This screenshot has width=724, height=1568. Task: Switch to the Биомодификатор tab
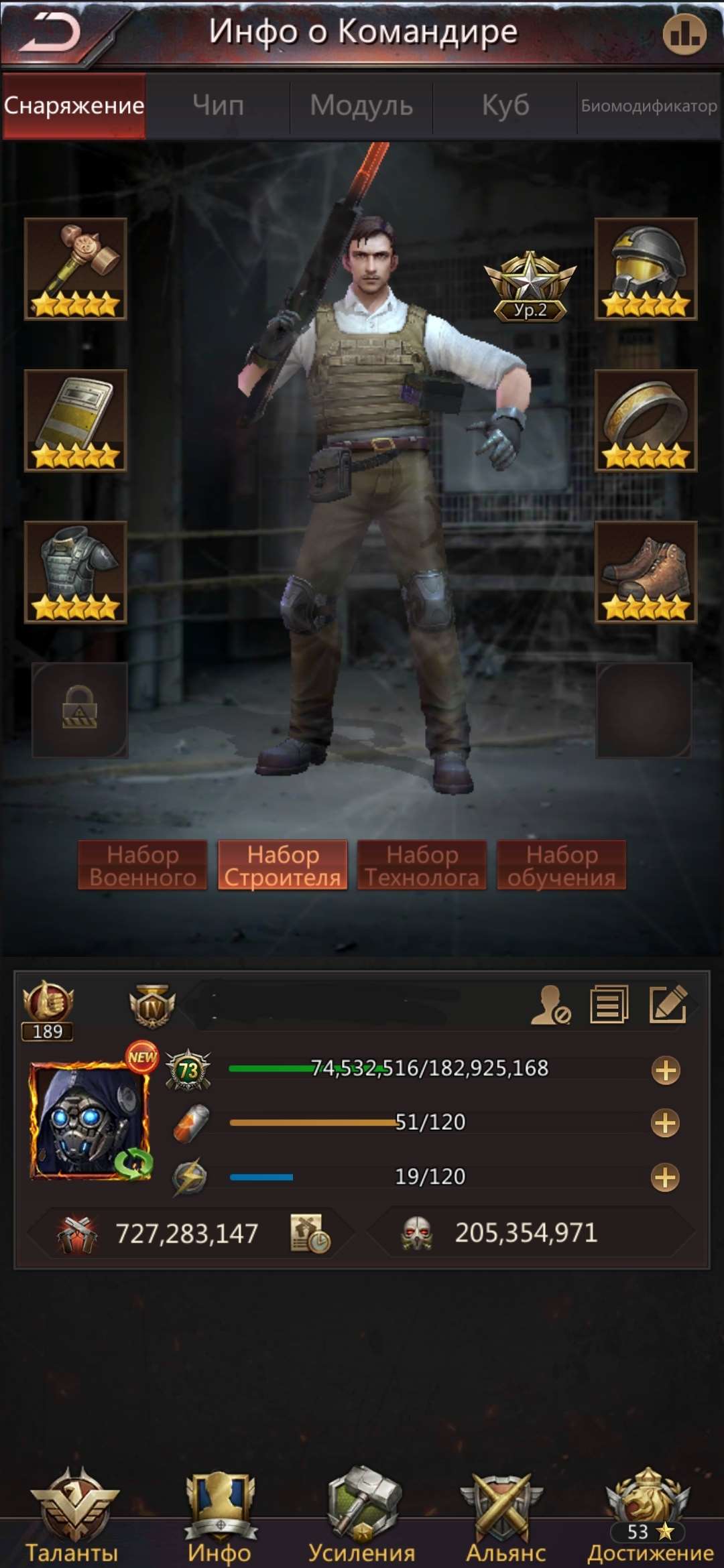pos(648,106)
